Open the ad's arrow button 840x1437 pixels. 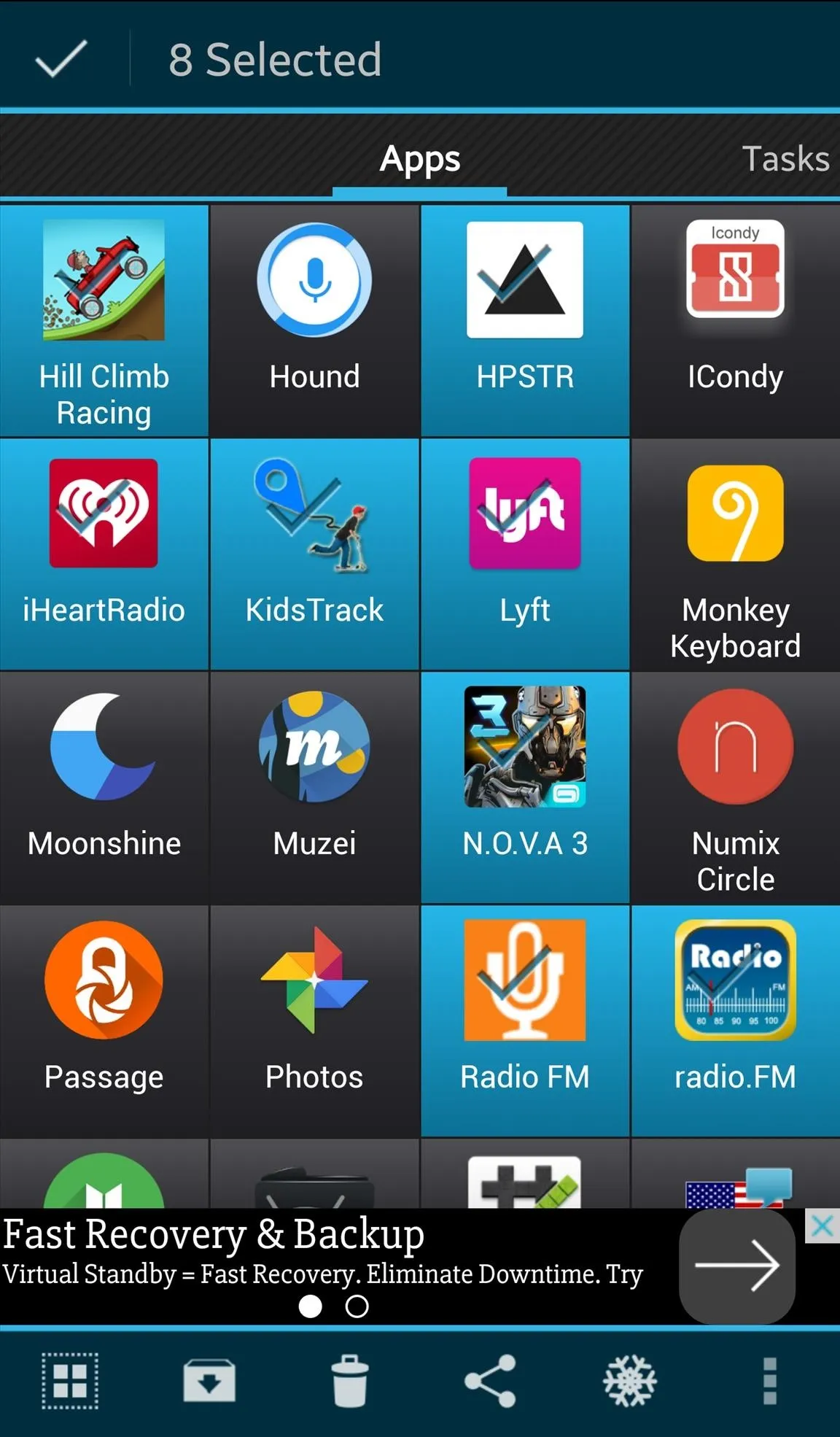point(737,1266)
